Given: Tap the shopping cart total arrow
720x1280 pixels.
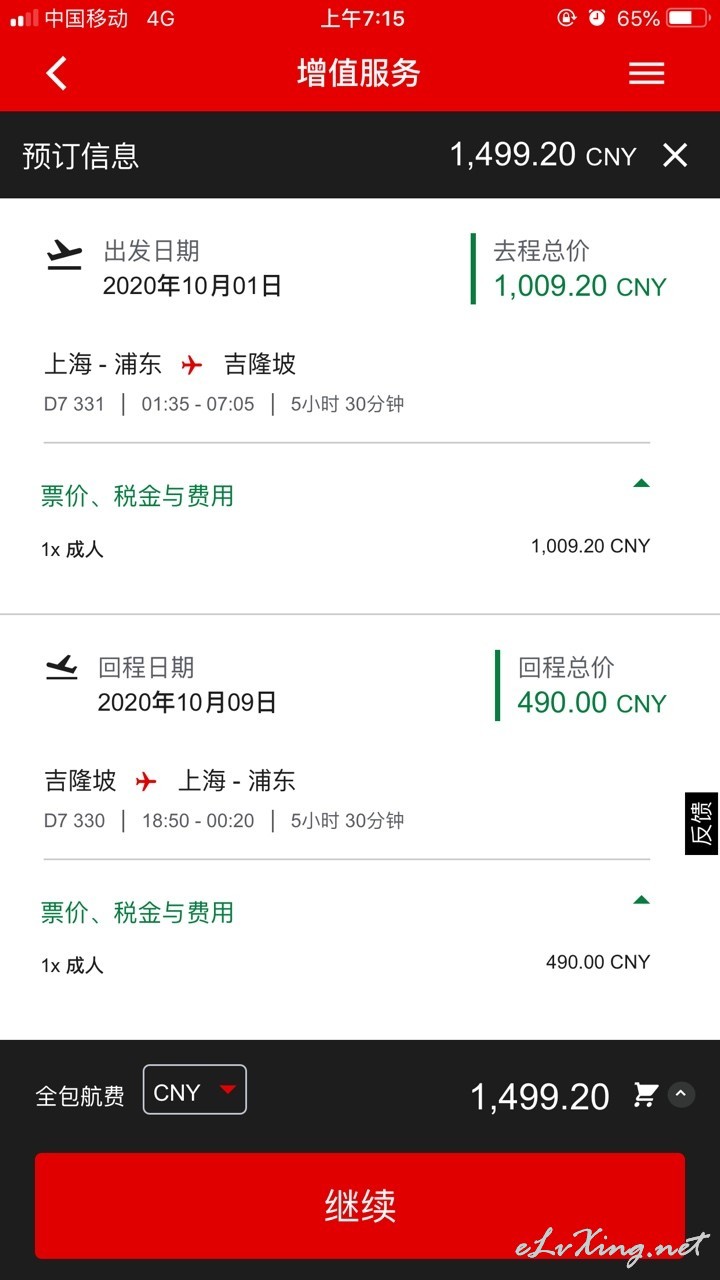Looking at the screenshot, I should pyautogui.click(x=681, y=1095).
